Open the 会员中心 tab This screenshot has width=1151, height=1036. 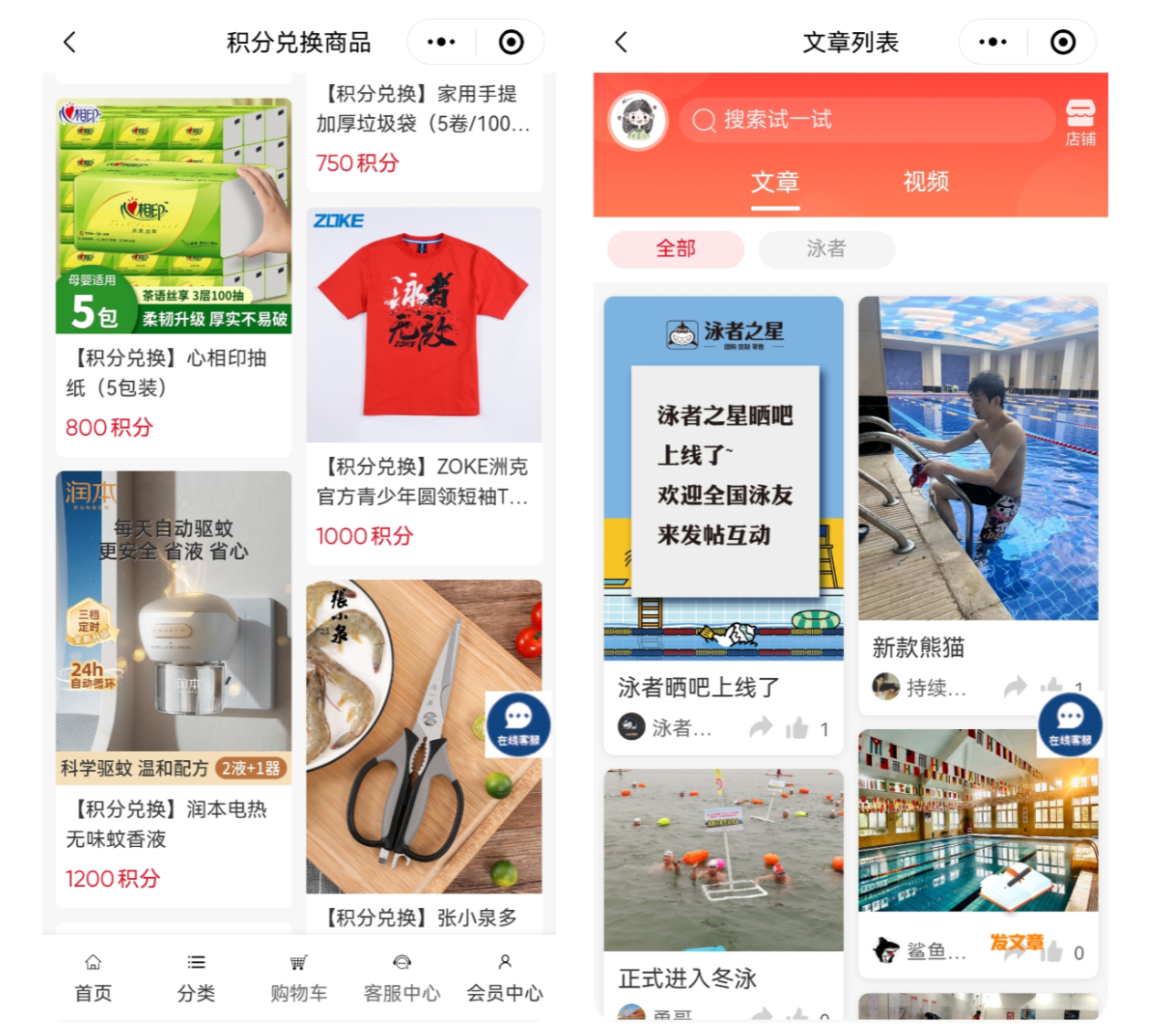tap(504, 978)
